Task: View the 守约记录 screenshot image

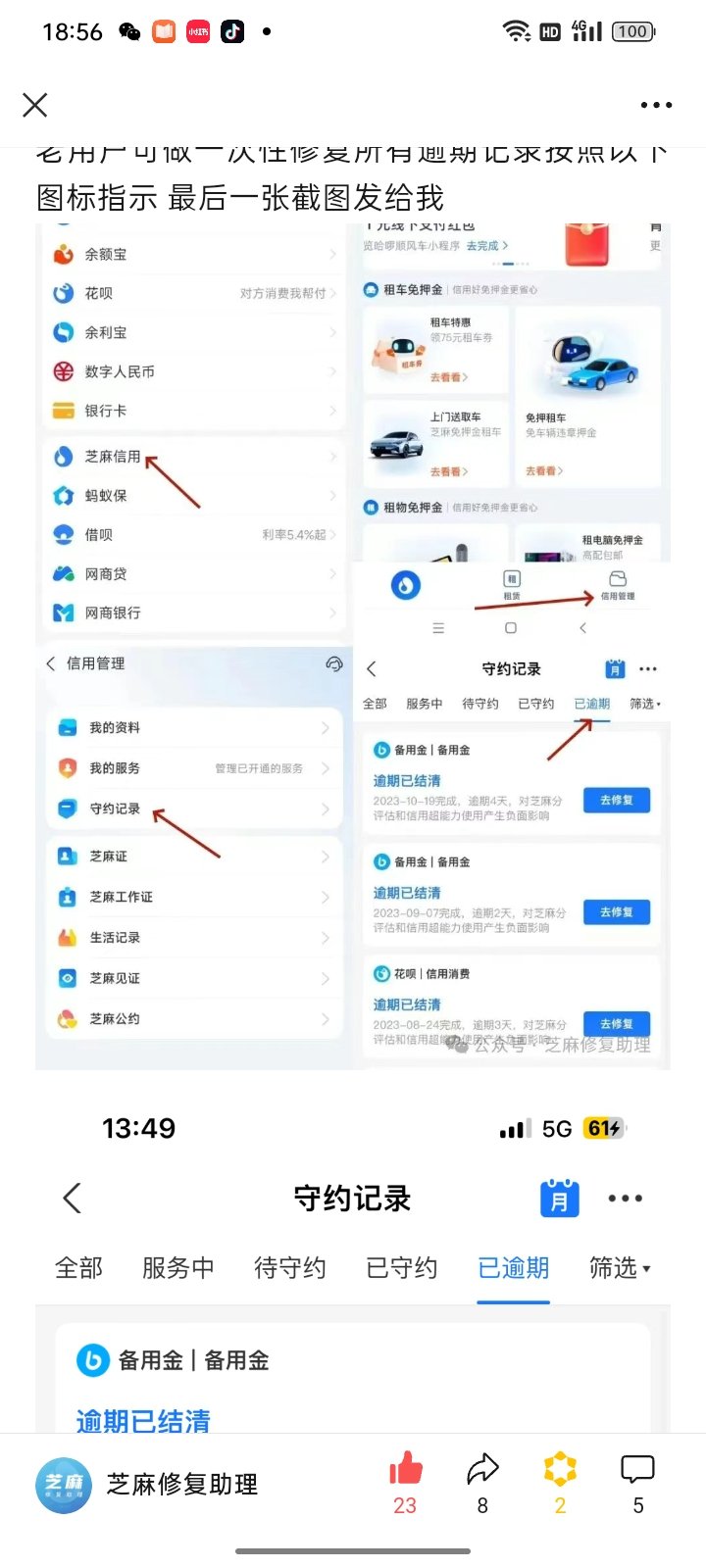Action: point(353,1274)
